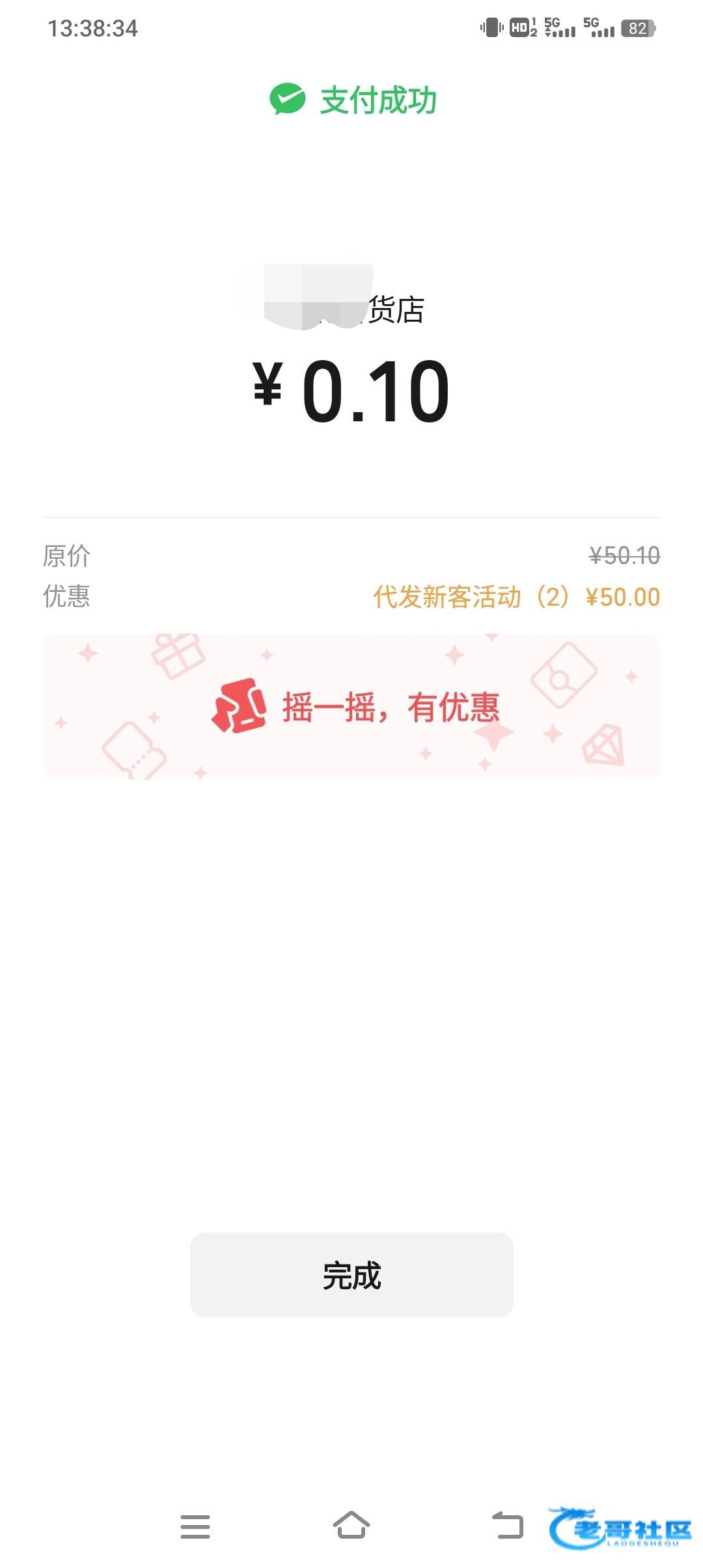Go back using the system back button

click(x=508, y=1525)
